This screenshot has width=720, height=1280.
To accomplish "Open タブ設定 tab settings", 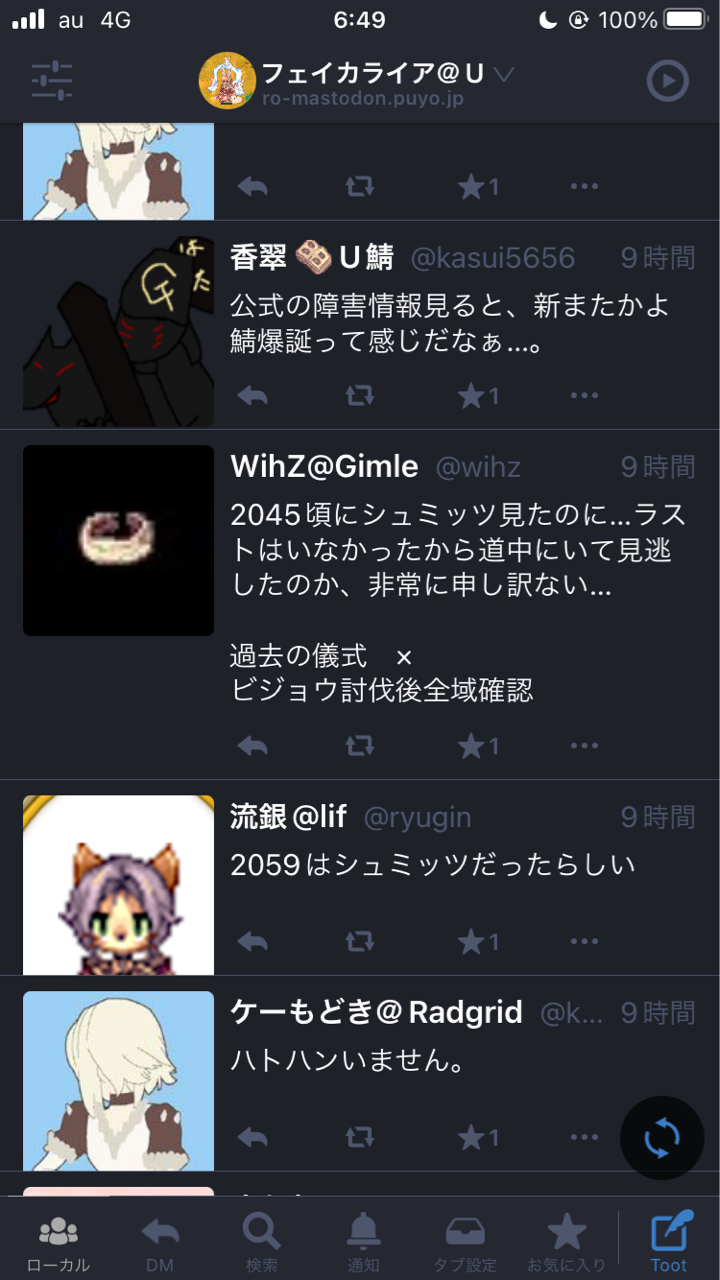I will 465,1242.
